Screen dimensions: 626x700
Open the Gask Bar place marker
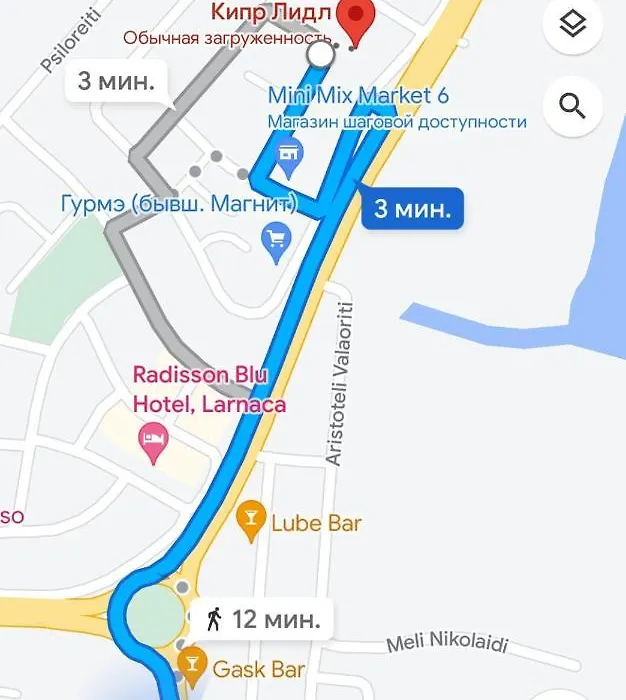pos(191,662)
